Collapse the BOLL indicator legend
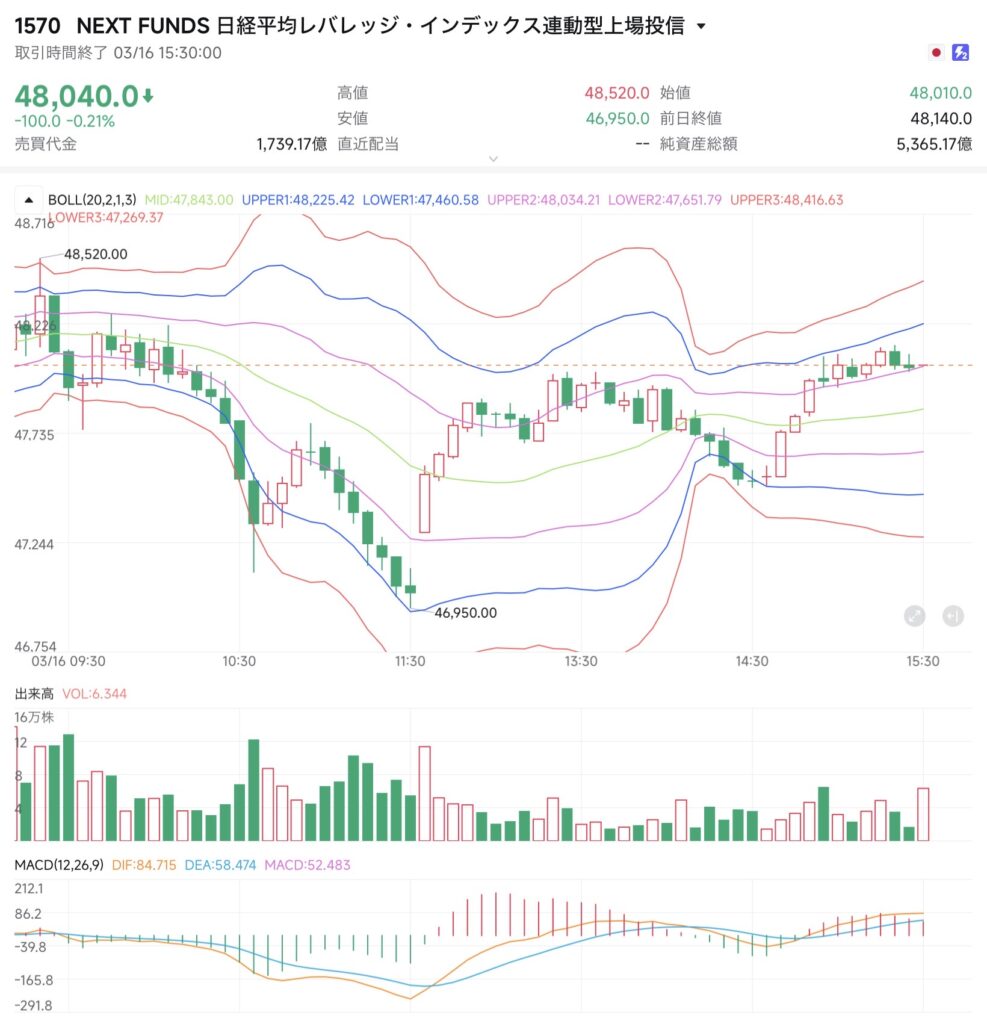The height and width of the screenshot is (1024, 987). click(x=28, y=200)
